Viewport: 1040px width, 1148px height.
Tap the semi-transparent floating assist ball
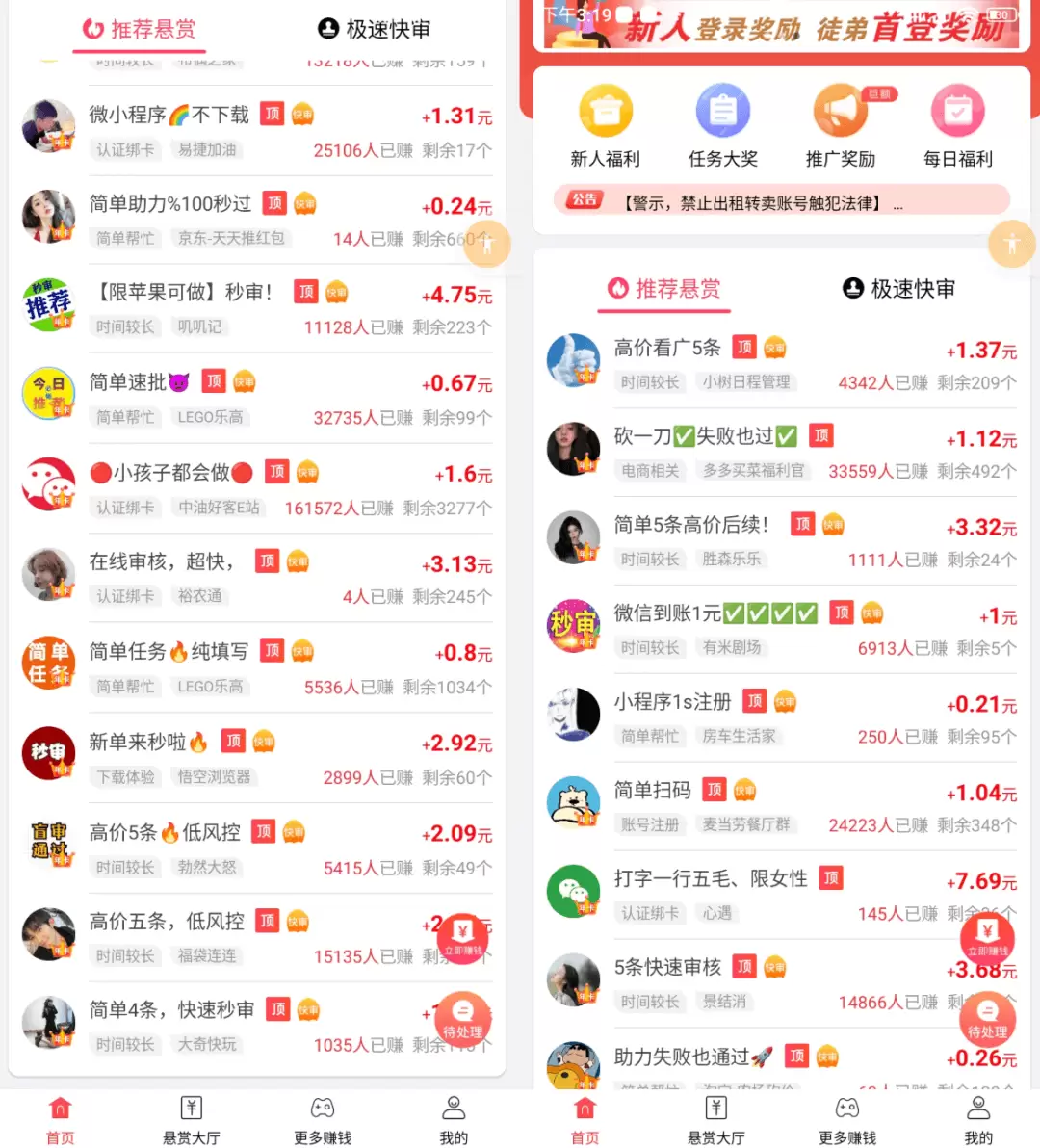1011,244
